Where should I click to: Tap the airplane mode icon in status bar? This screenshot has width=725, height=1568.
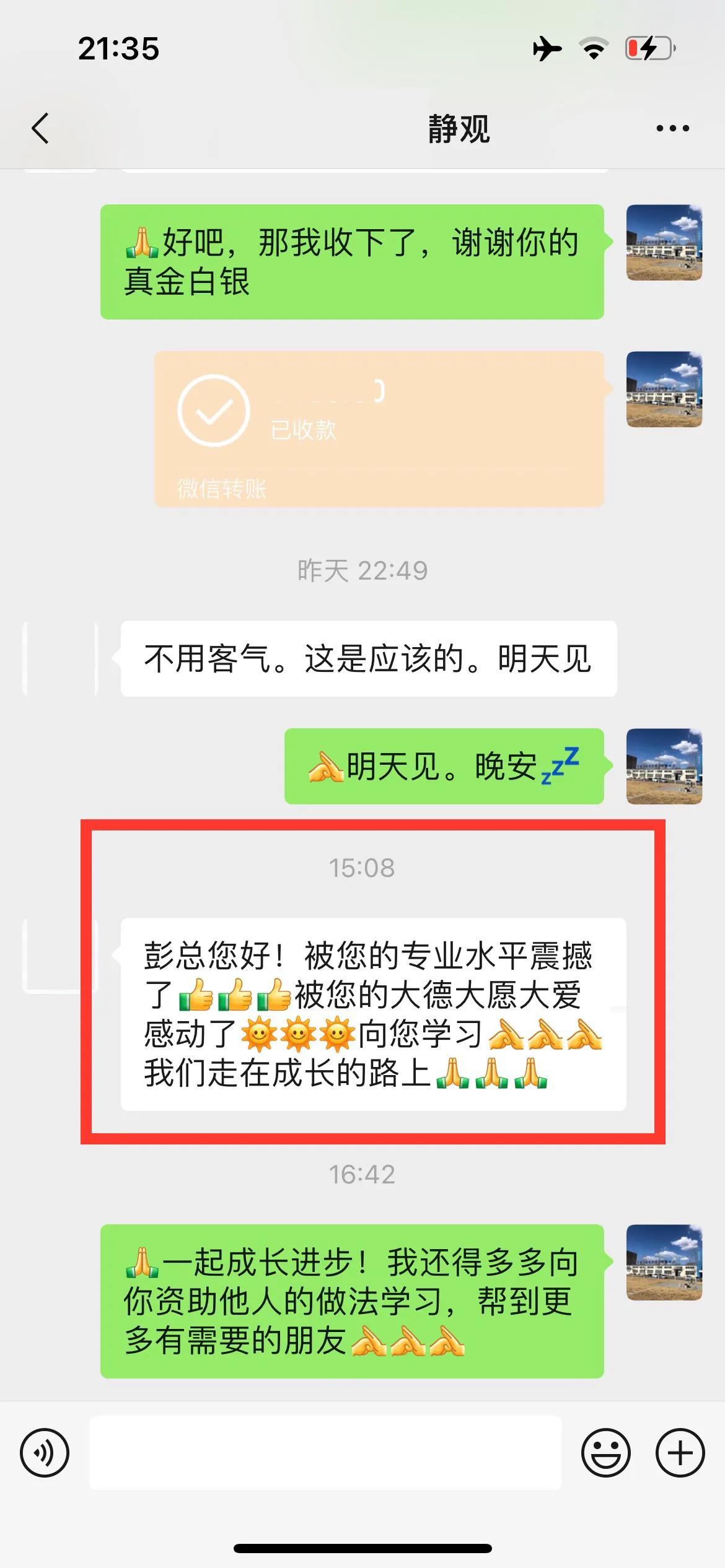pyautogui.click(x=545, y=48)
